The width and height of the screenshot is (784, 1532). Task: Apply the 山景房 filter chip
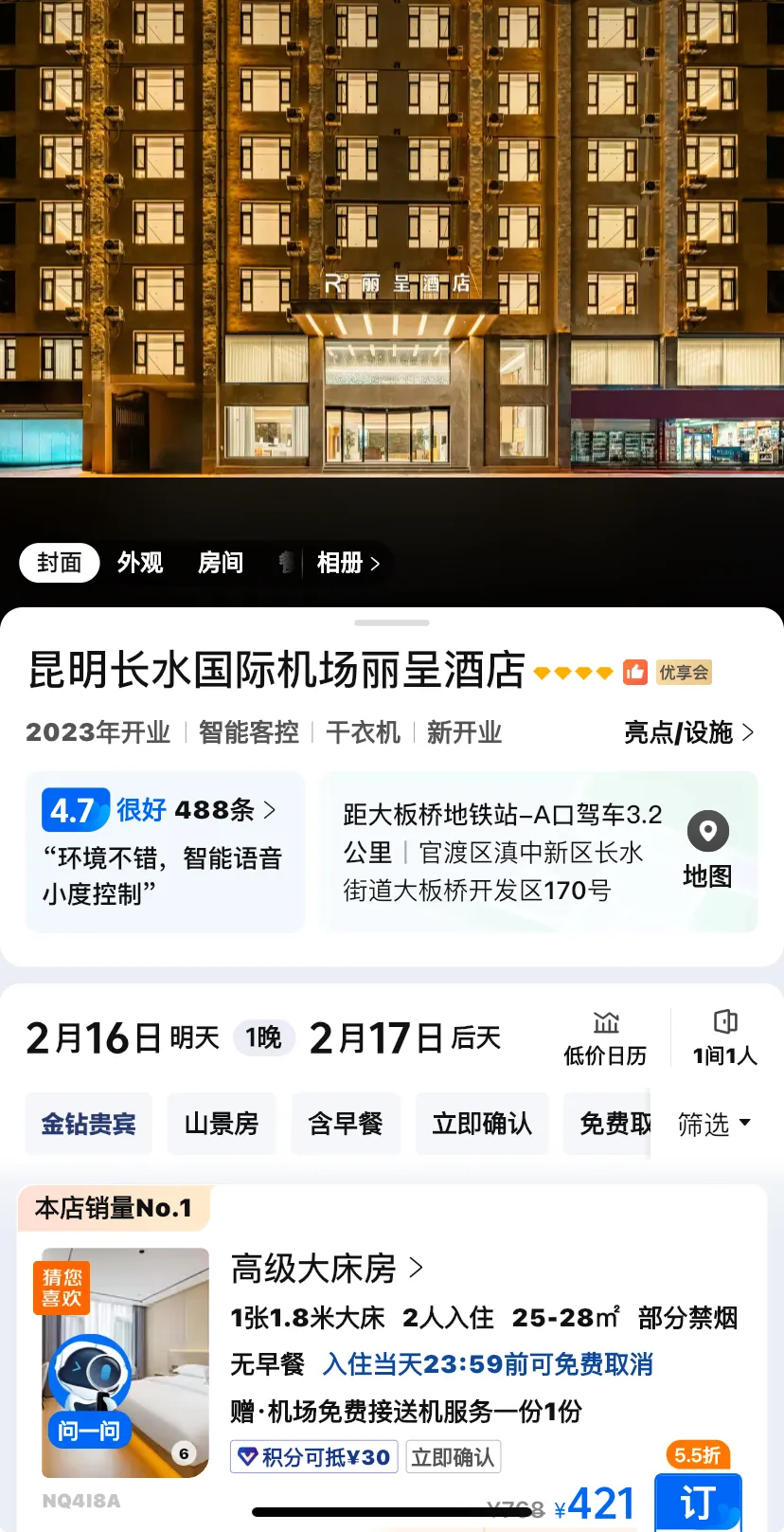(222, 1124)
